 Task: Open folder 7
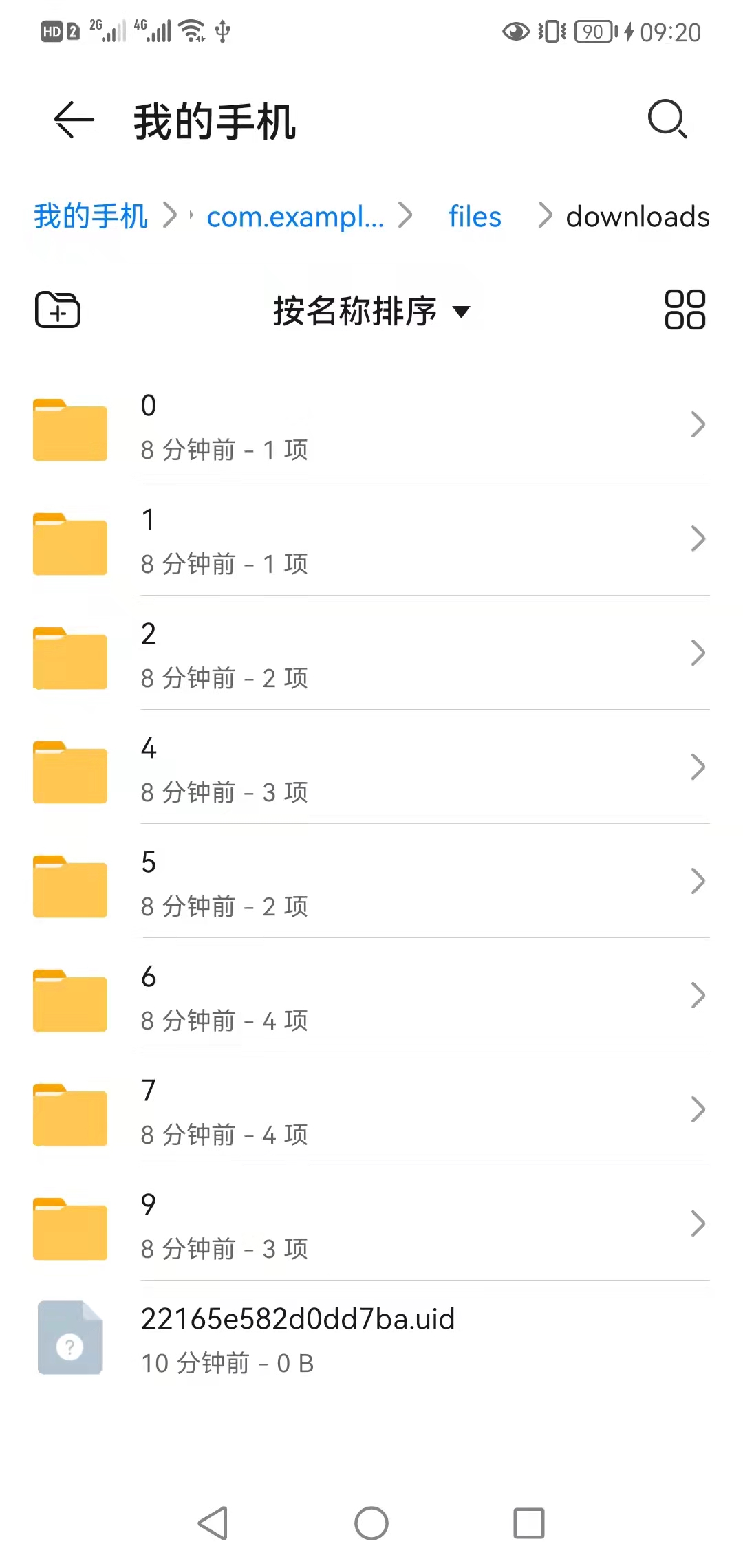pyautogui.click(x=371, y=1111)
